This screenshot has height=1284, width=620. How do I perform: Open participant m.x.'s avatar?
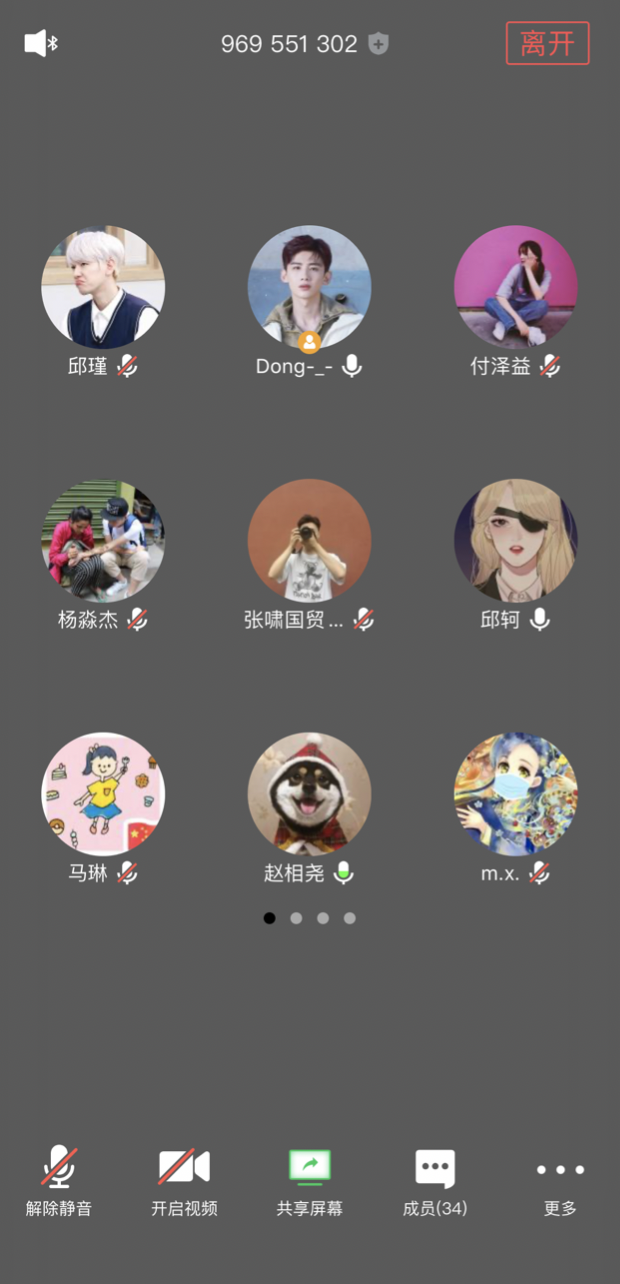[516, 794]
